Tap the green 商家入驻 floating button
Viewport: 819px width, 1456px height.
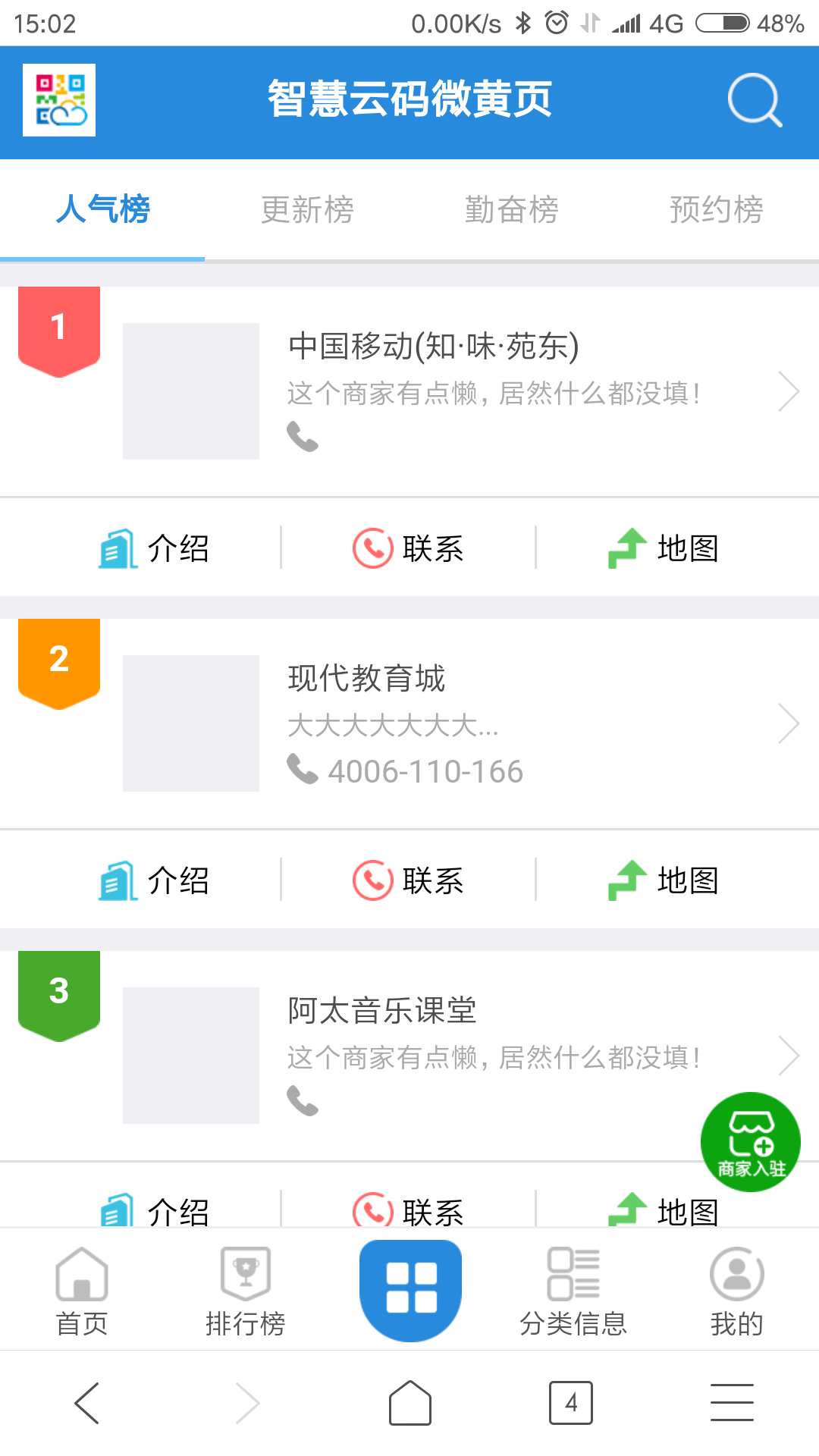click(751, 1141)
